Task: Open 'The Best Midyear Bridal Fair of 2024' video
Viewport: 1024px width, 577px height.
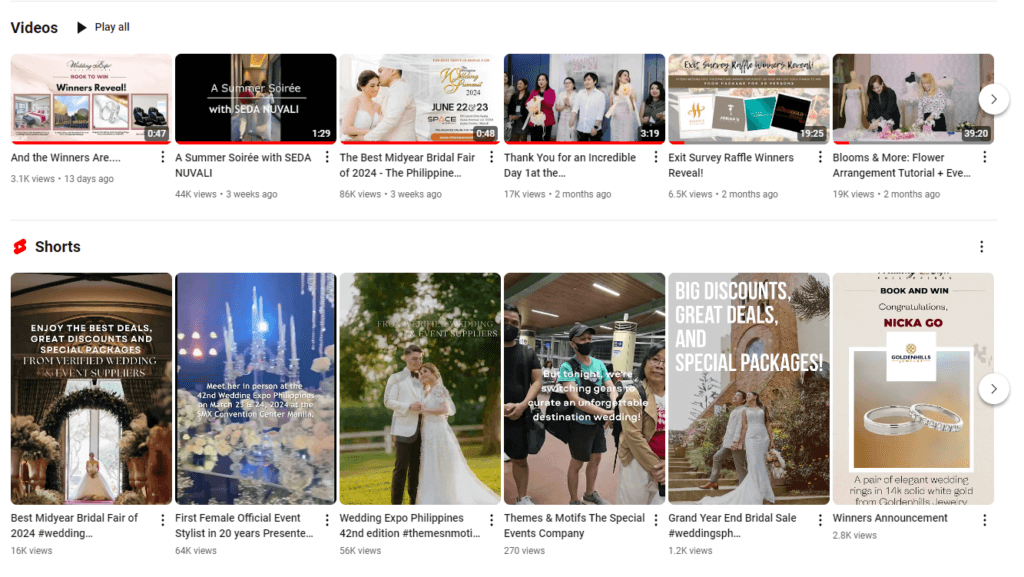Action: (419, 98)
